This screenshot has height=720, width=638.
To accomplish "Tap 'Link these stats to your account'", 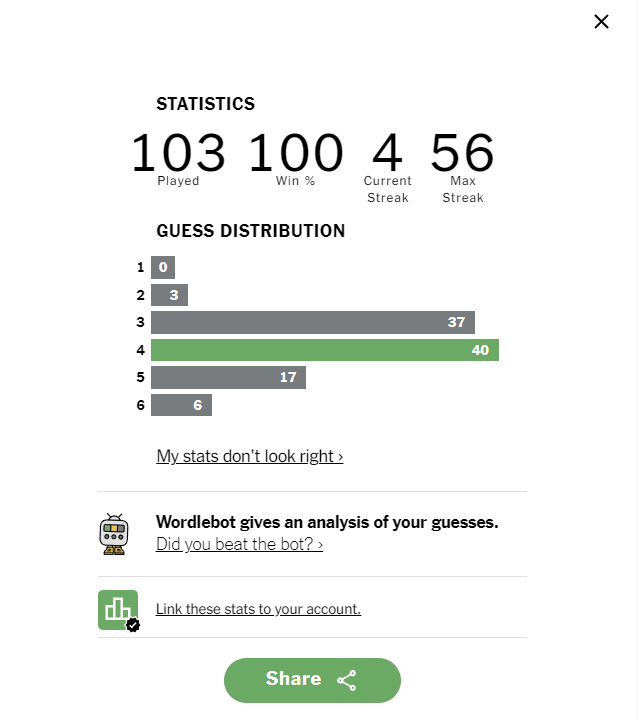I will click(x=258, y=609).
